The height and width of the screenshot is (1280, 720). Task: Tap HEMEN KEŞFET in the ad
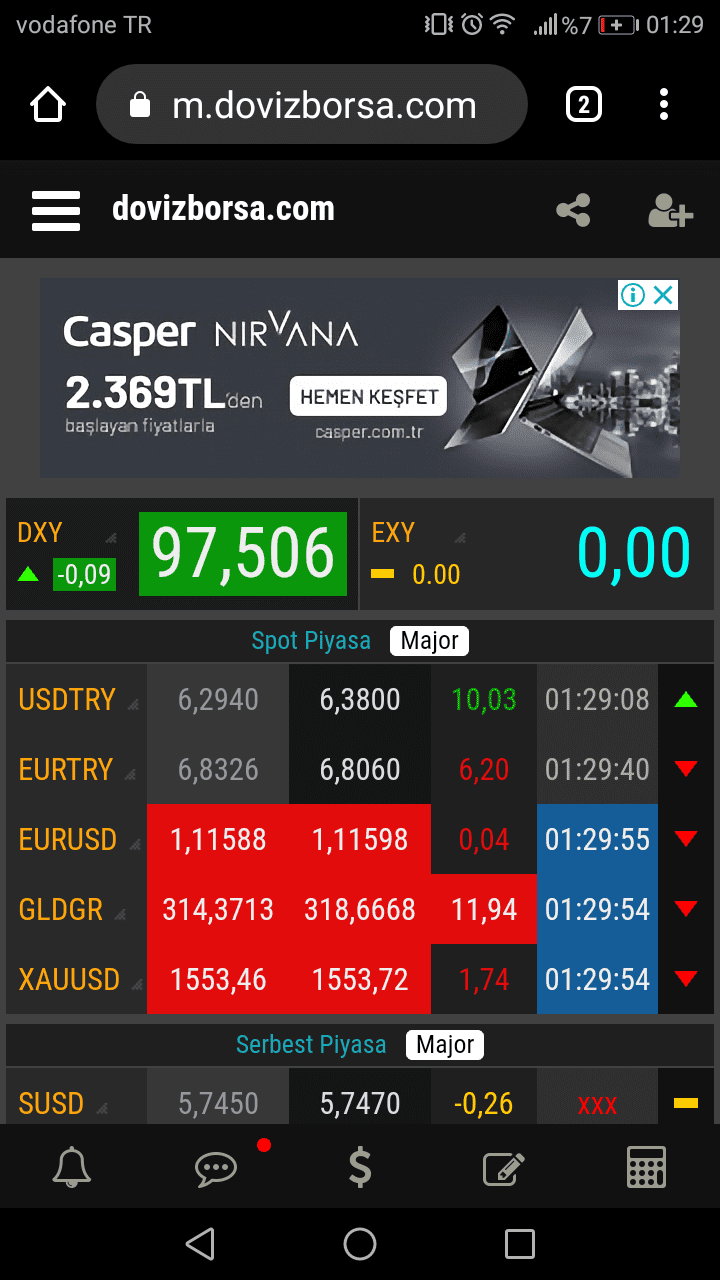click(369, 397)
